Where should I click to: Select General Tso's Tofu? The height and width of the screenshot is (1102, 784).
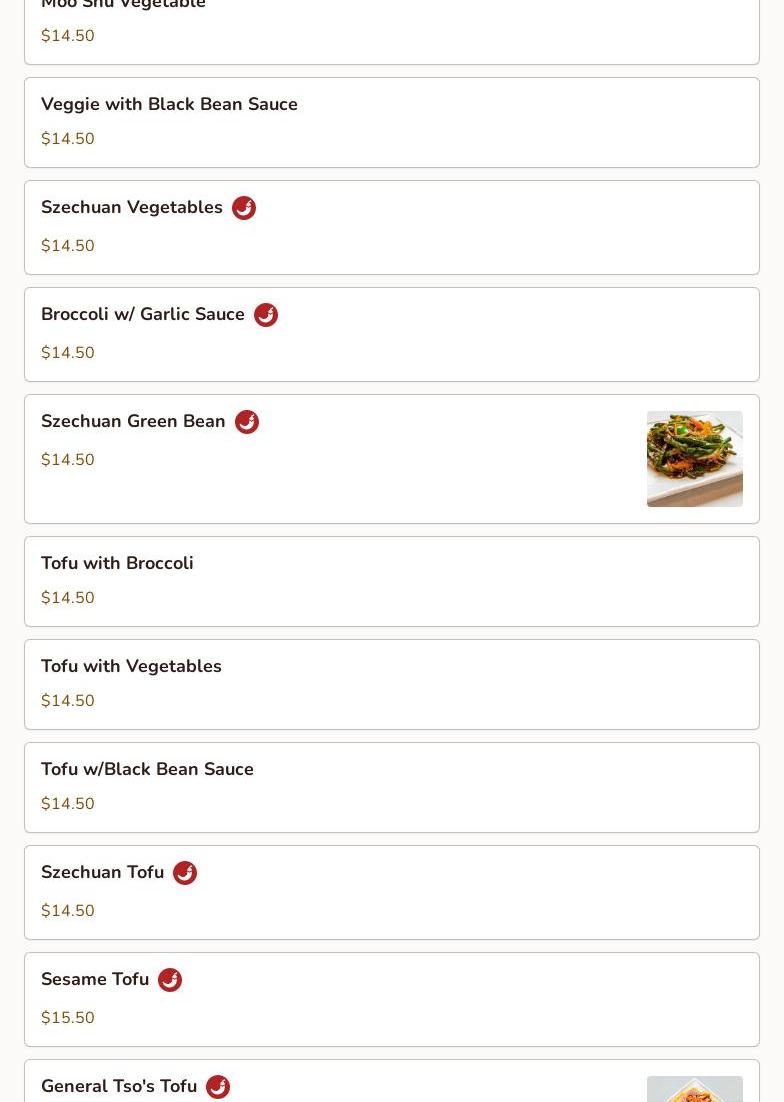(x=119, y=1086)
